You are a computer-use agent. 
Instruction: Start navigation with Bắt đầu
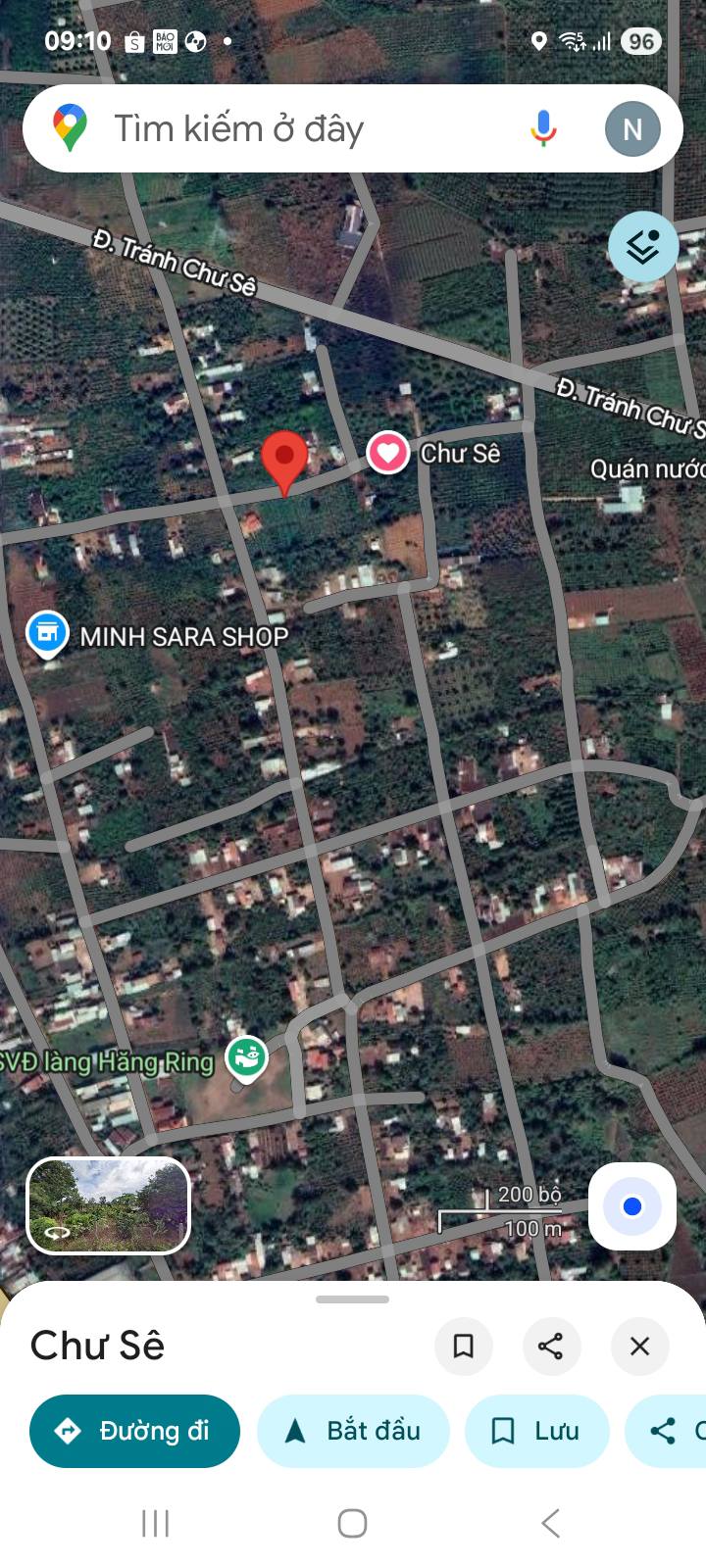tap(353, 1431)
